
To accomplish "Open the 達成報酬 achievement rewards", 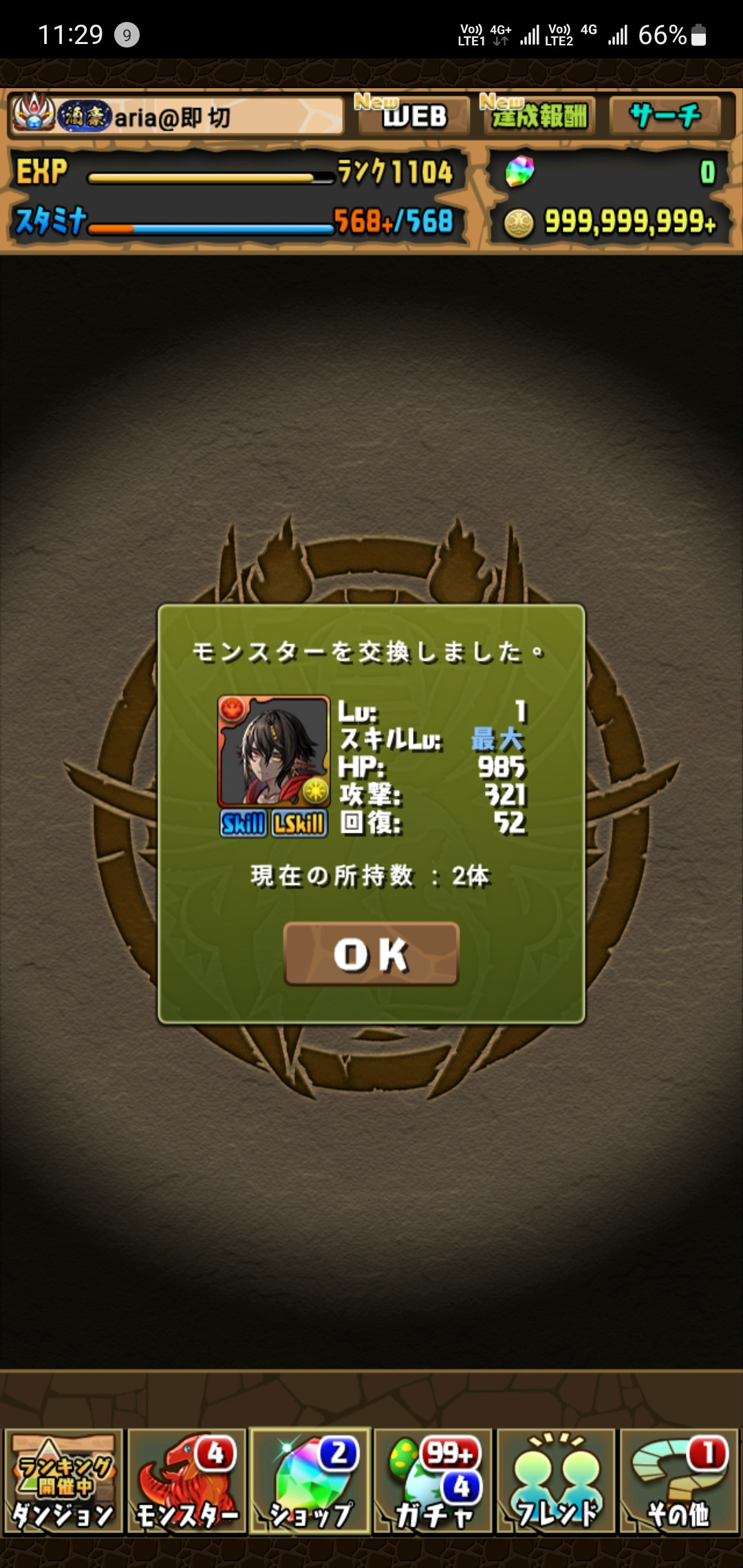I will tap(539, 116).
